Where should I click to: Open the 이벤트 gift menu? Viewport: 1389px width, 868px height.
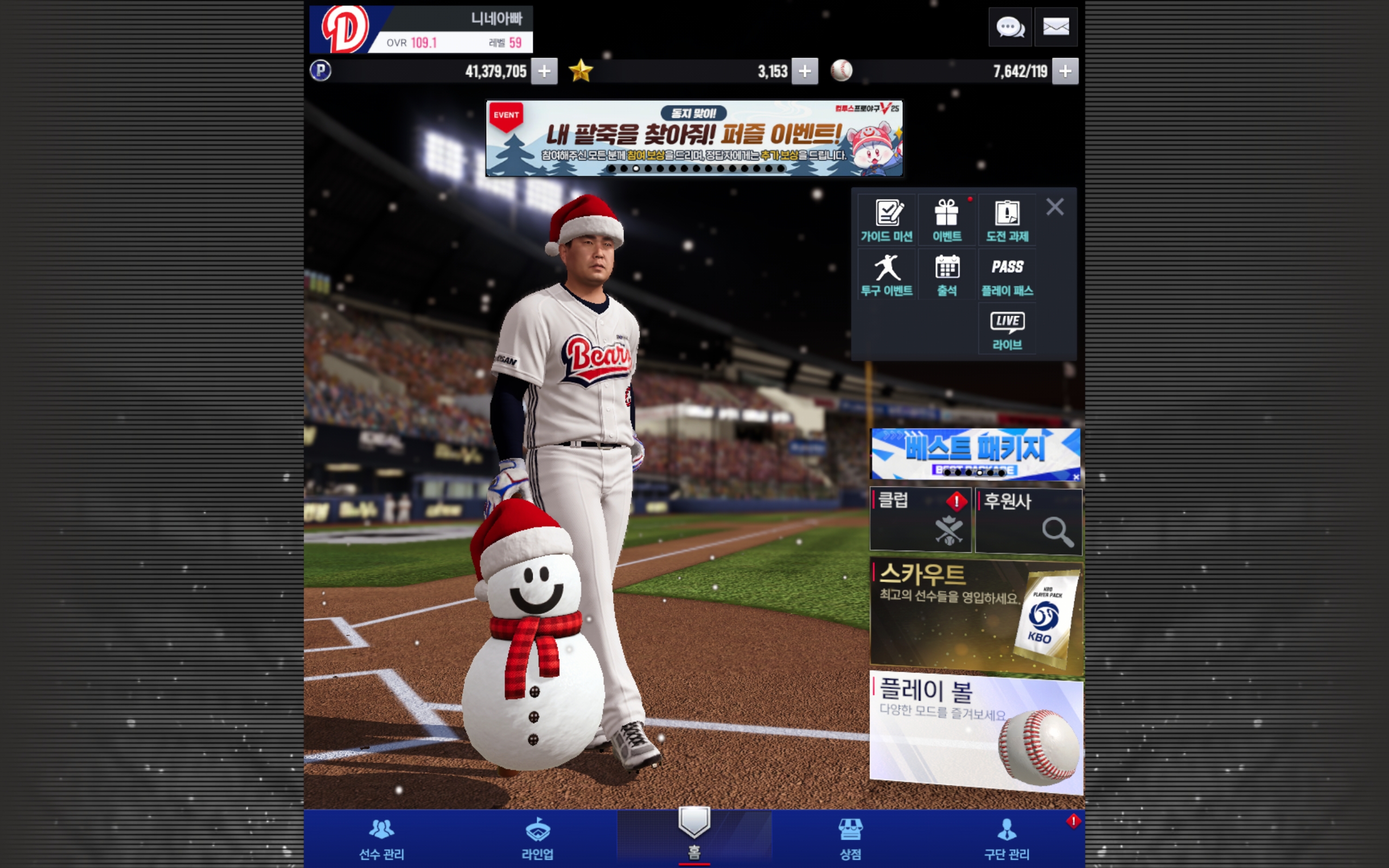pyautogui.click(x=947, y=220)
